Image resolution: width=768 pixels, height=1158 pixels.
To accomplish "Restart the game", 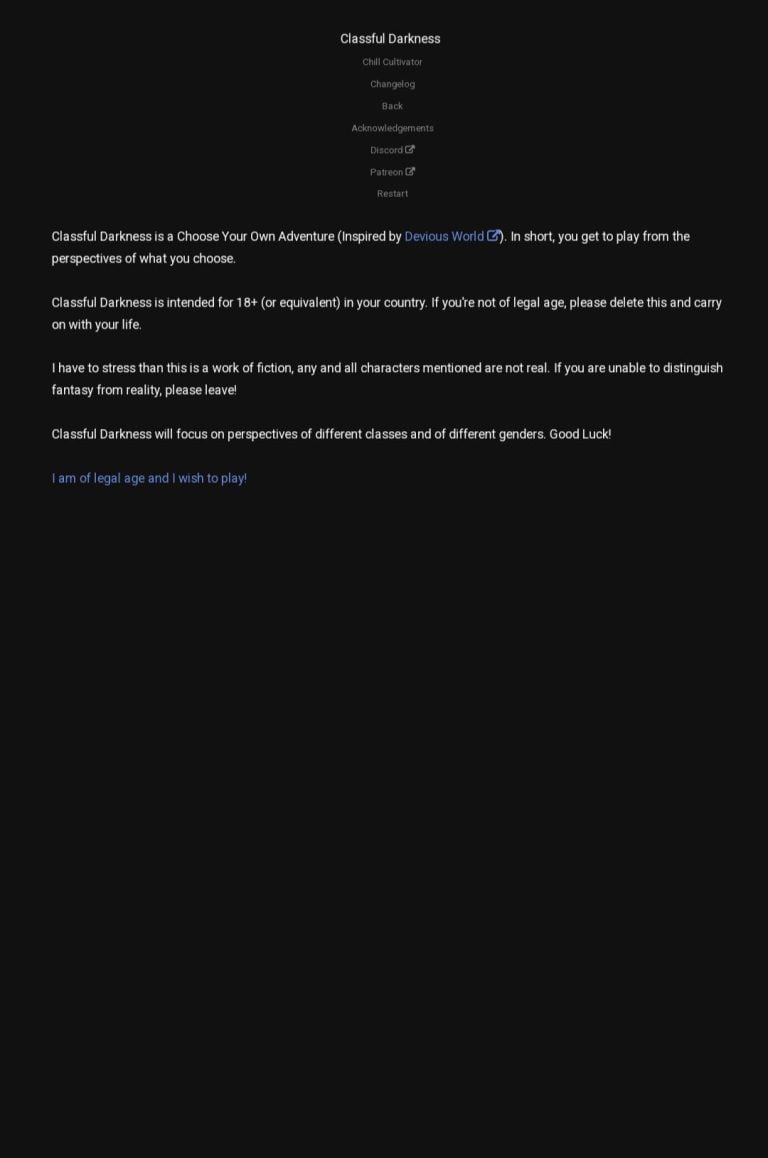I will click(x=392, y=194).
